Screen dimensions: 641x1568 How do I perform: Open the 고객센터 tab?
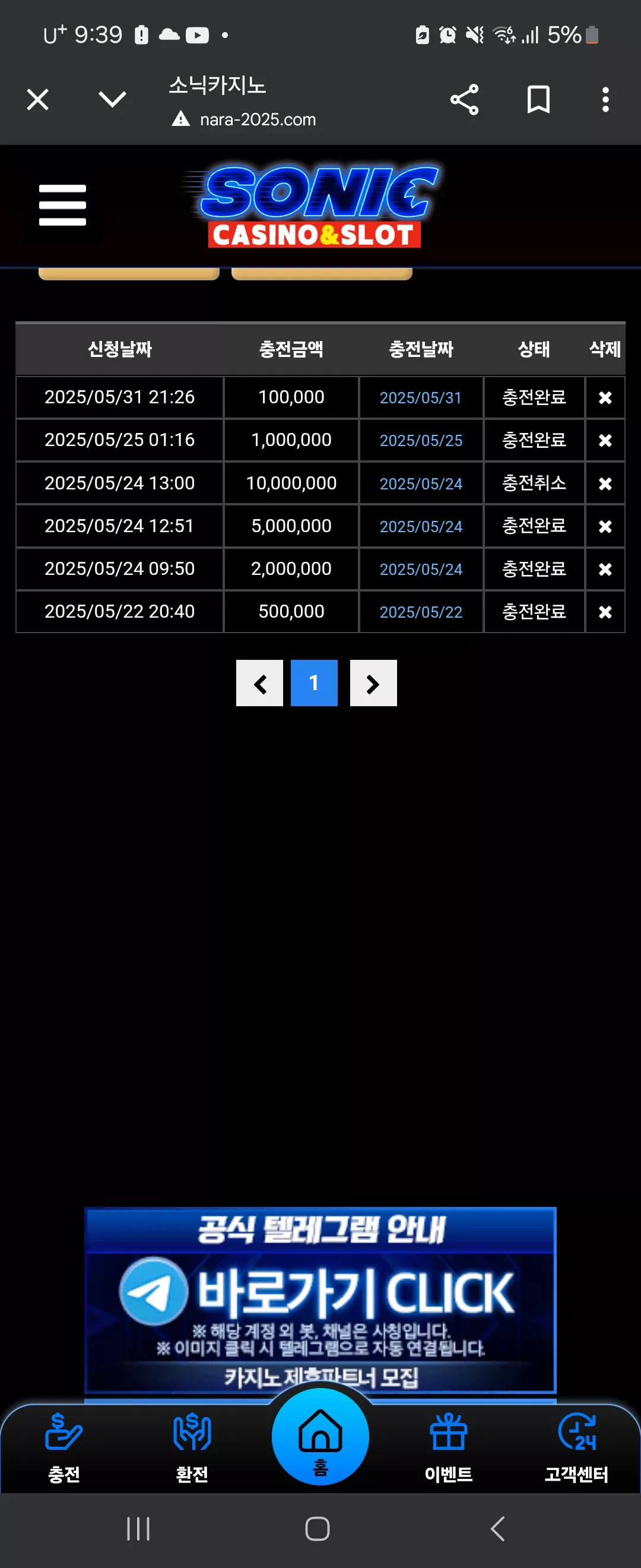coord(576,1447)
